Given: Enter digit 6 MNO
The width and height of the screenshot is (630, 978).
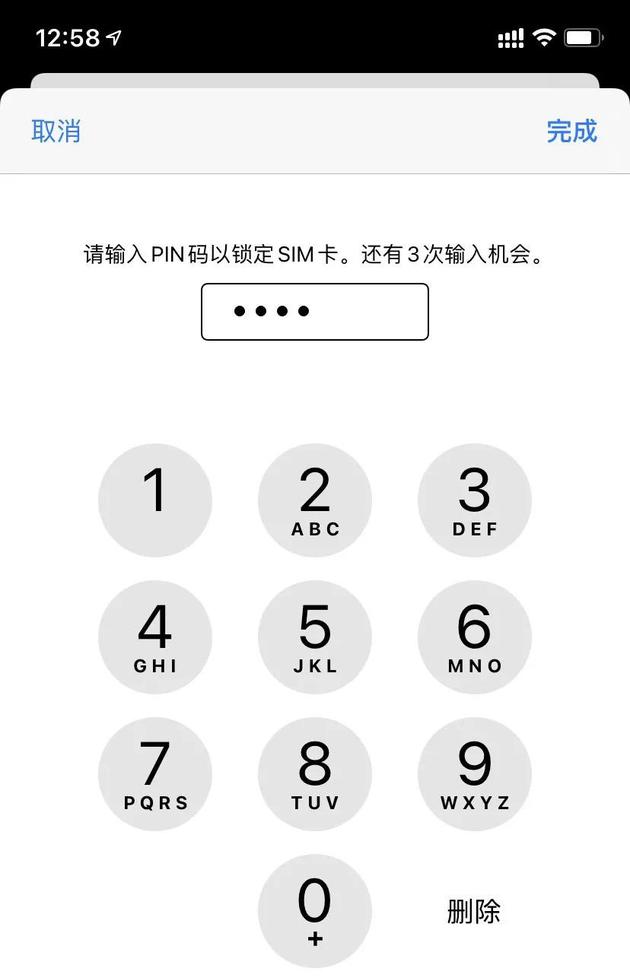Looking at the screenshot, I should (x=474, y=637).
